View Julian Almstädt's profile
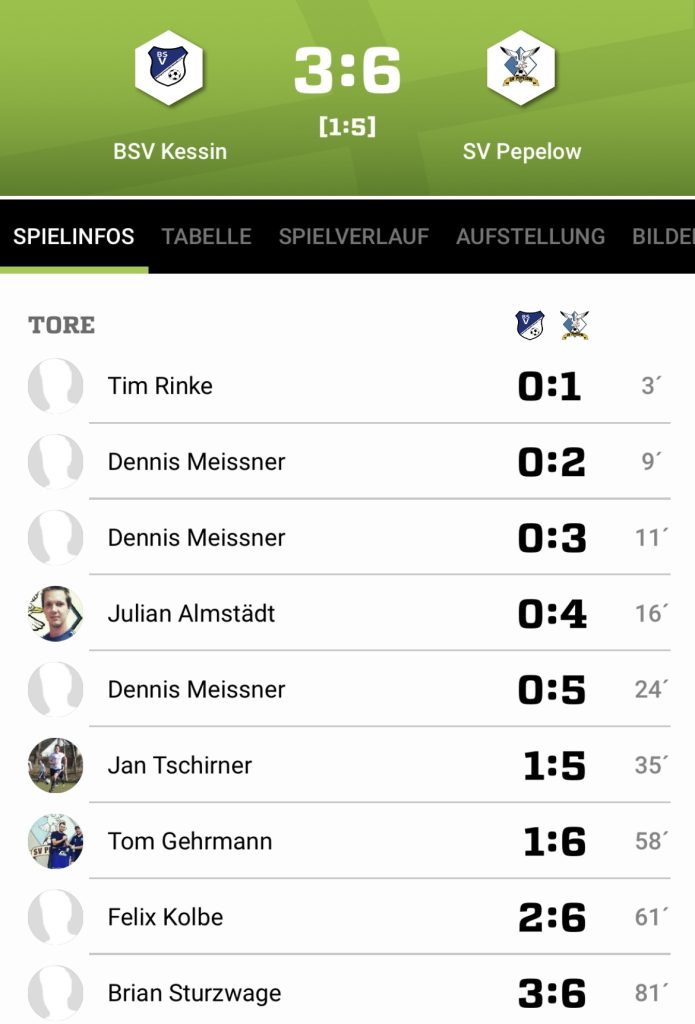This screenshot has width=695, height=1024. pyautogui.click(x=191, y=614)
